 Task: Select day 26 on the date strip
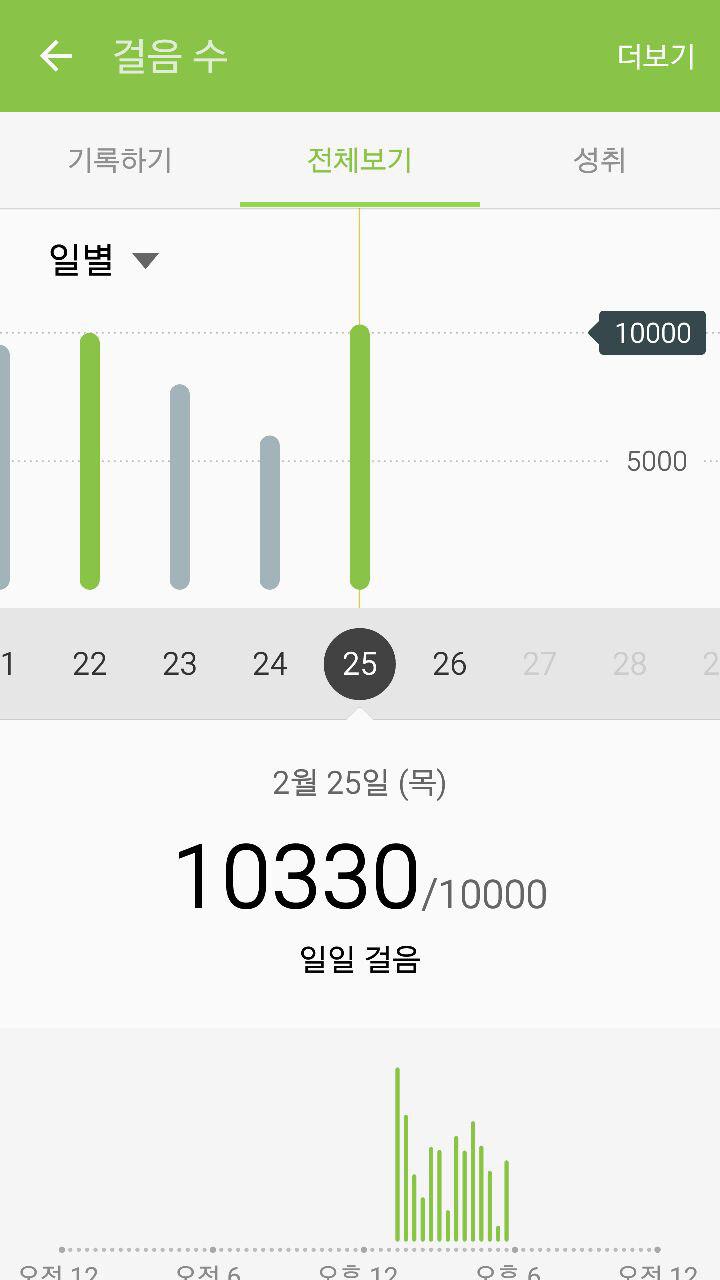(x=450, y=664)
